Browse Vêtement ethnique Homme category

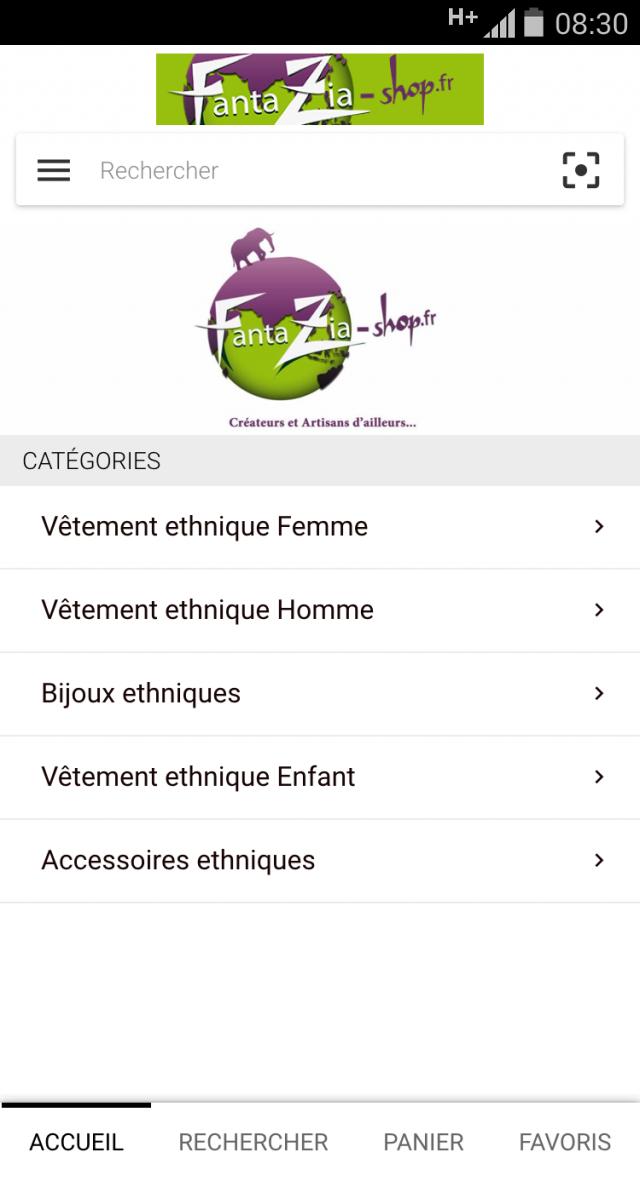point(320,610)
